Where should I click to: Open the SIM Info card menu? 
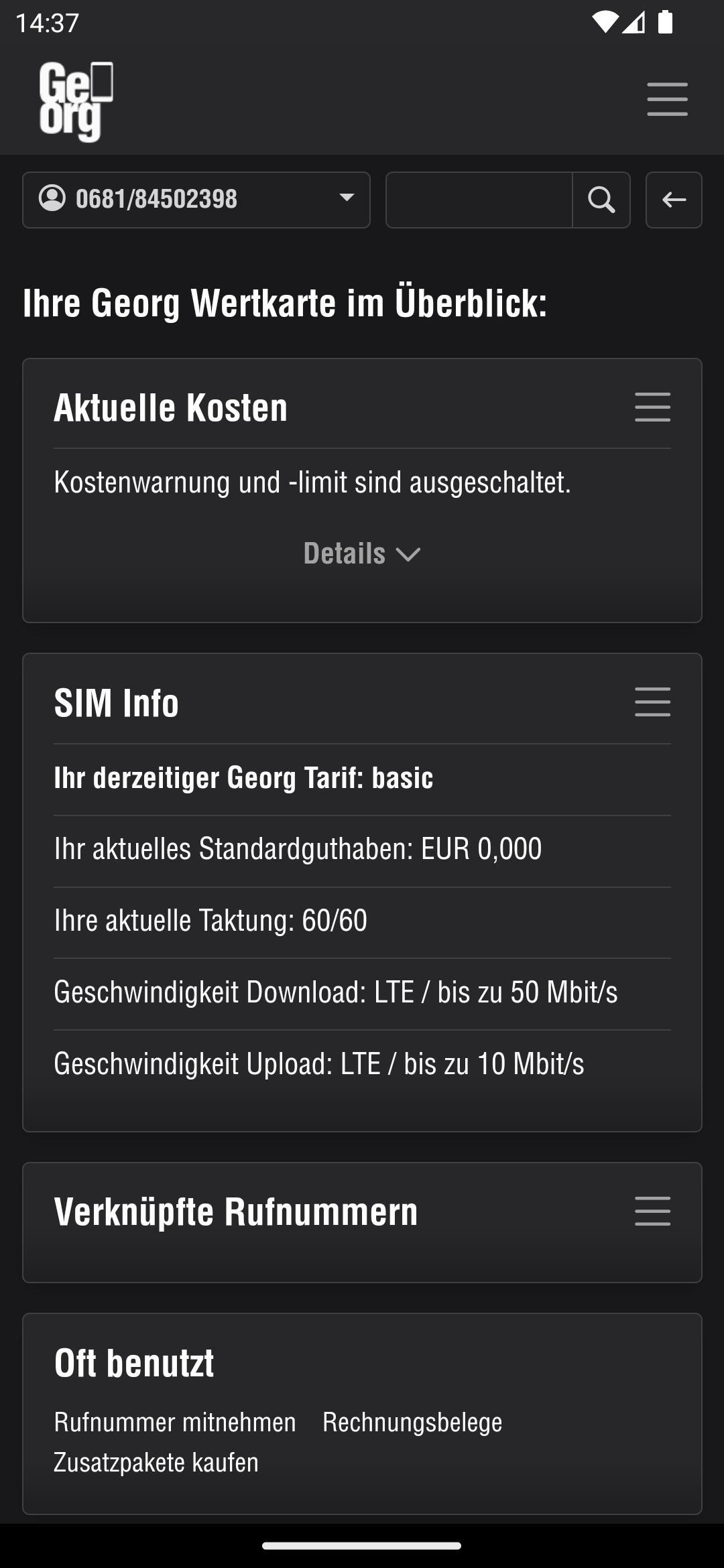tap(652, 702)
